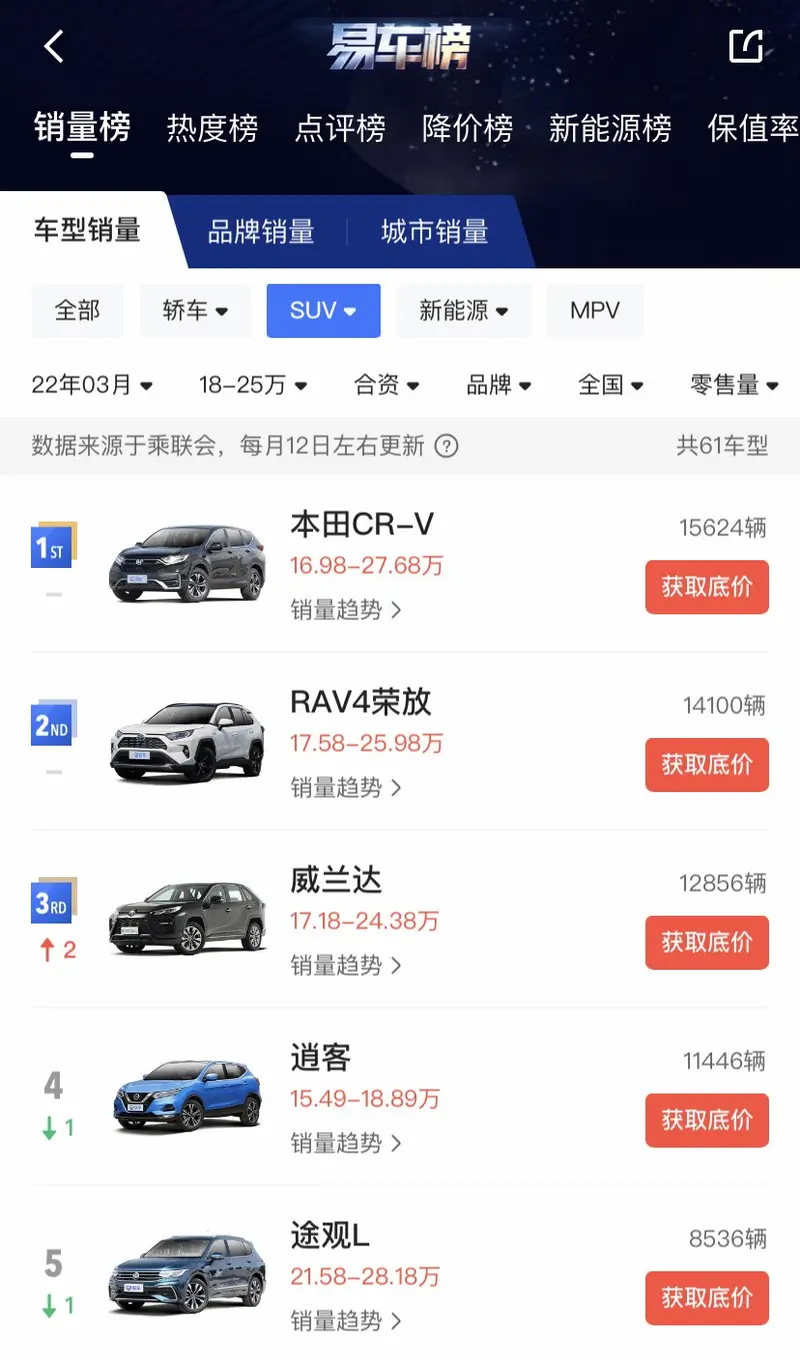Switch to the 热度榜 tab
Viewport: 800px width, 1360px height.
[x=212, y=128]
